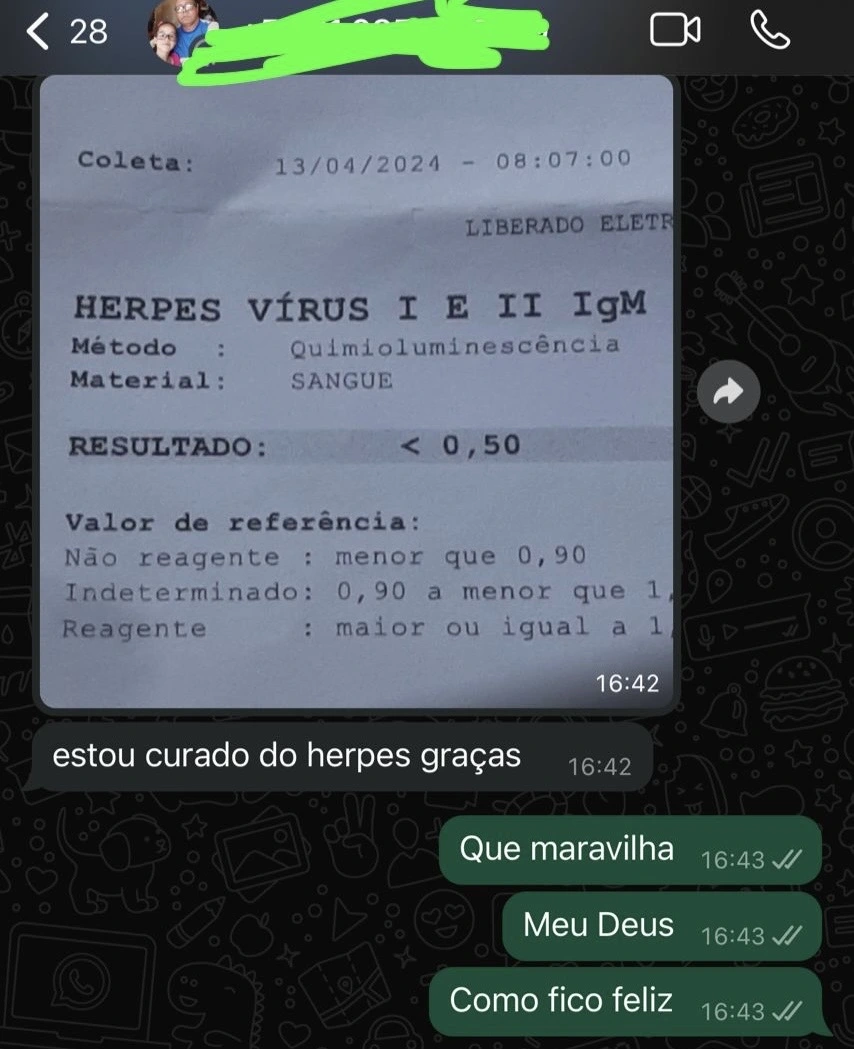Open the contact's profile picture
The height and width of the screenshot is (1049, 854).
click(182, 33)
